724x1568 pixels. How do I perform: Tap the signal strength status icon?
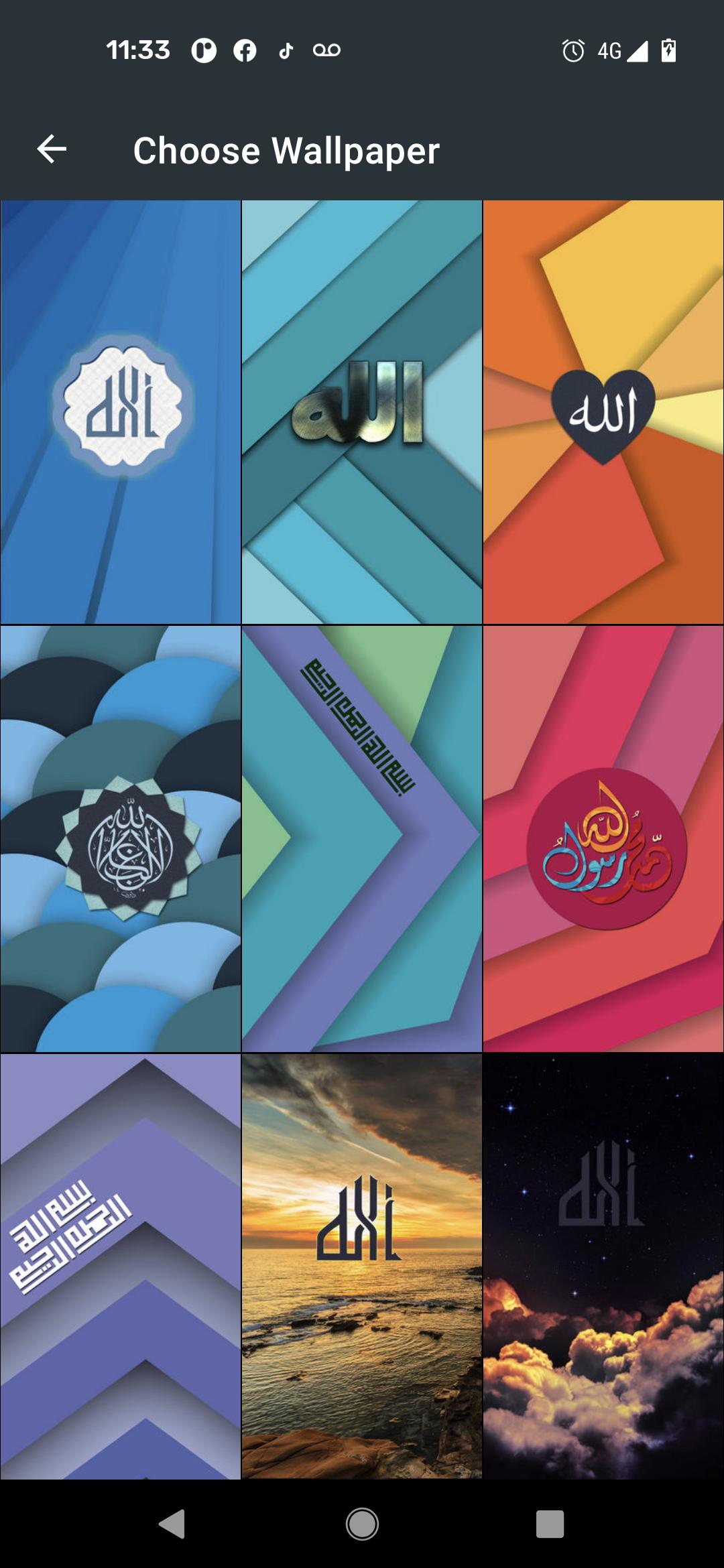[x=636, y=50]
